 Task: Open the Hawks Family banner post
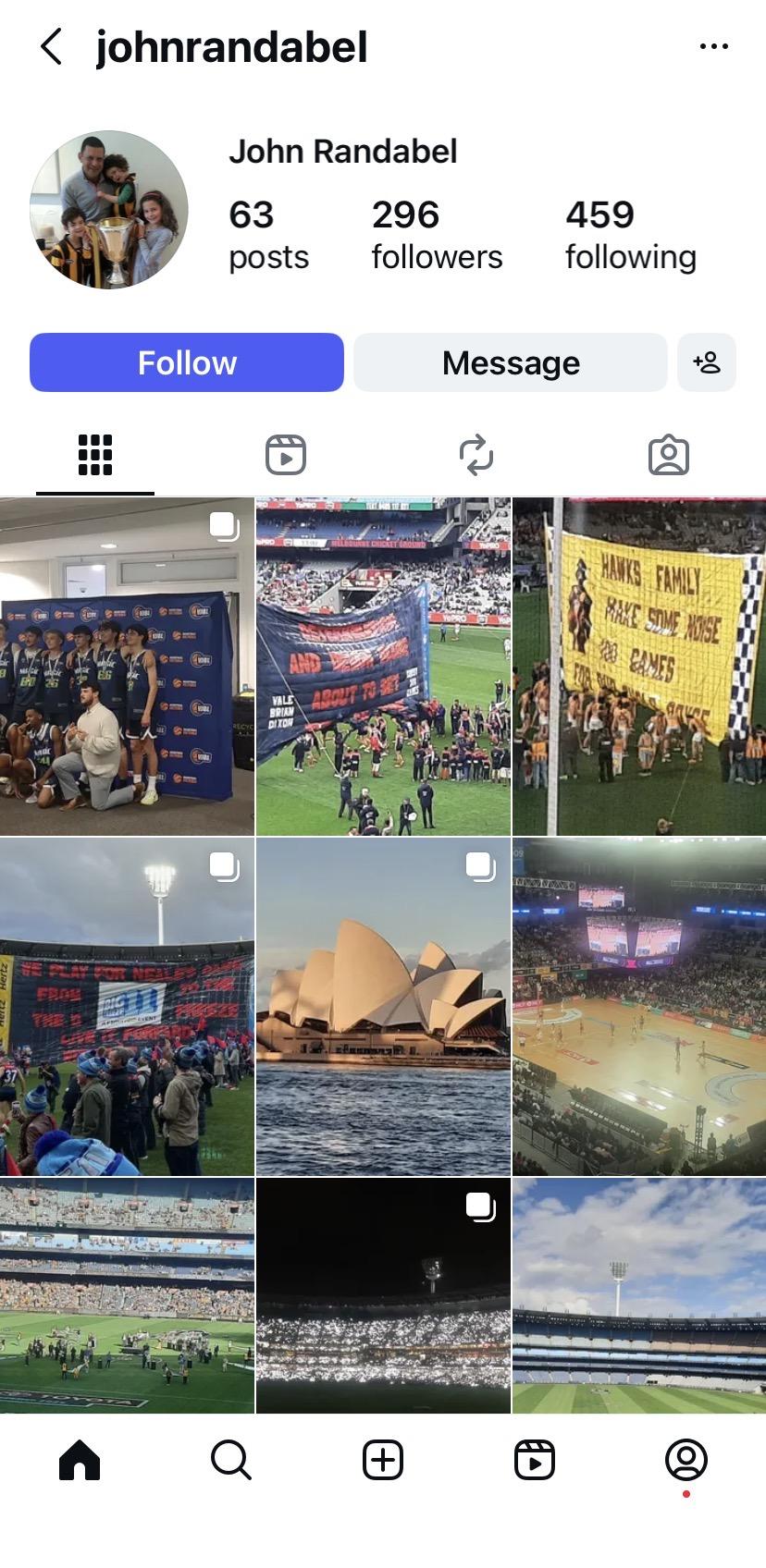(639, 667)
